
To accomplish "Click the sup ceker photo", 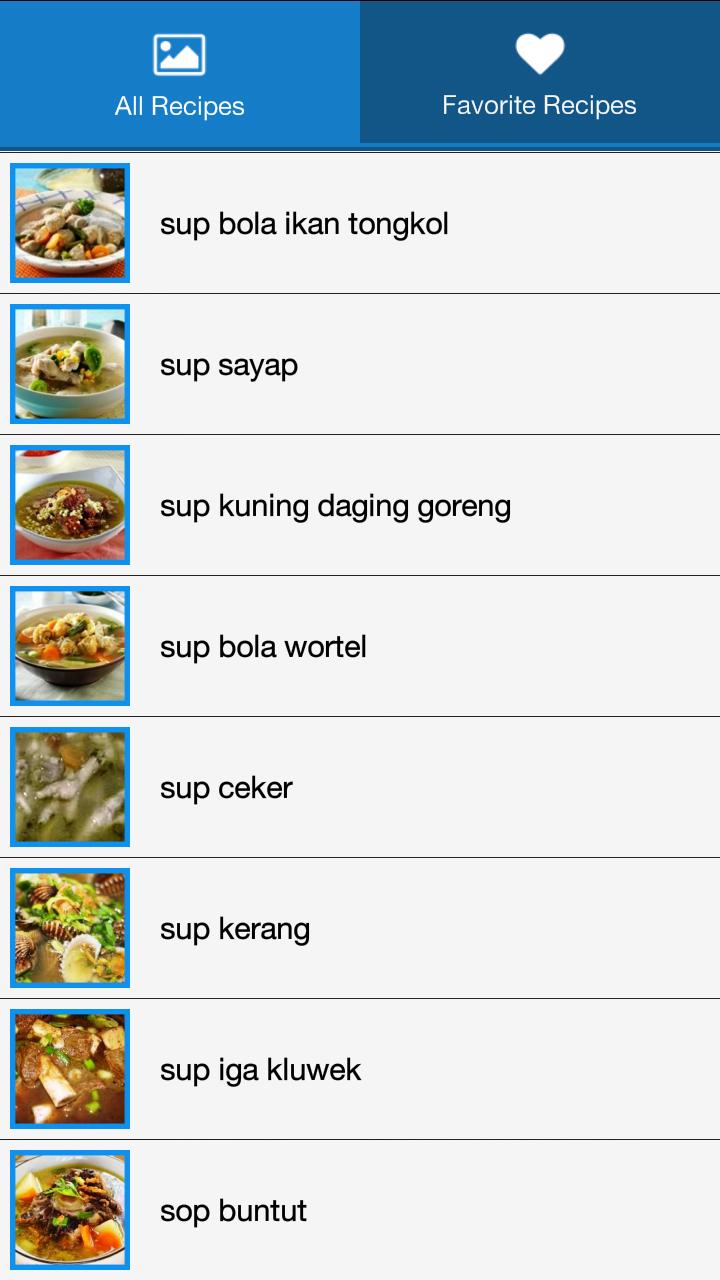I will (x=69, y=787).
